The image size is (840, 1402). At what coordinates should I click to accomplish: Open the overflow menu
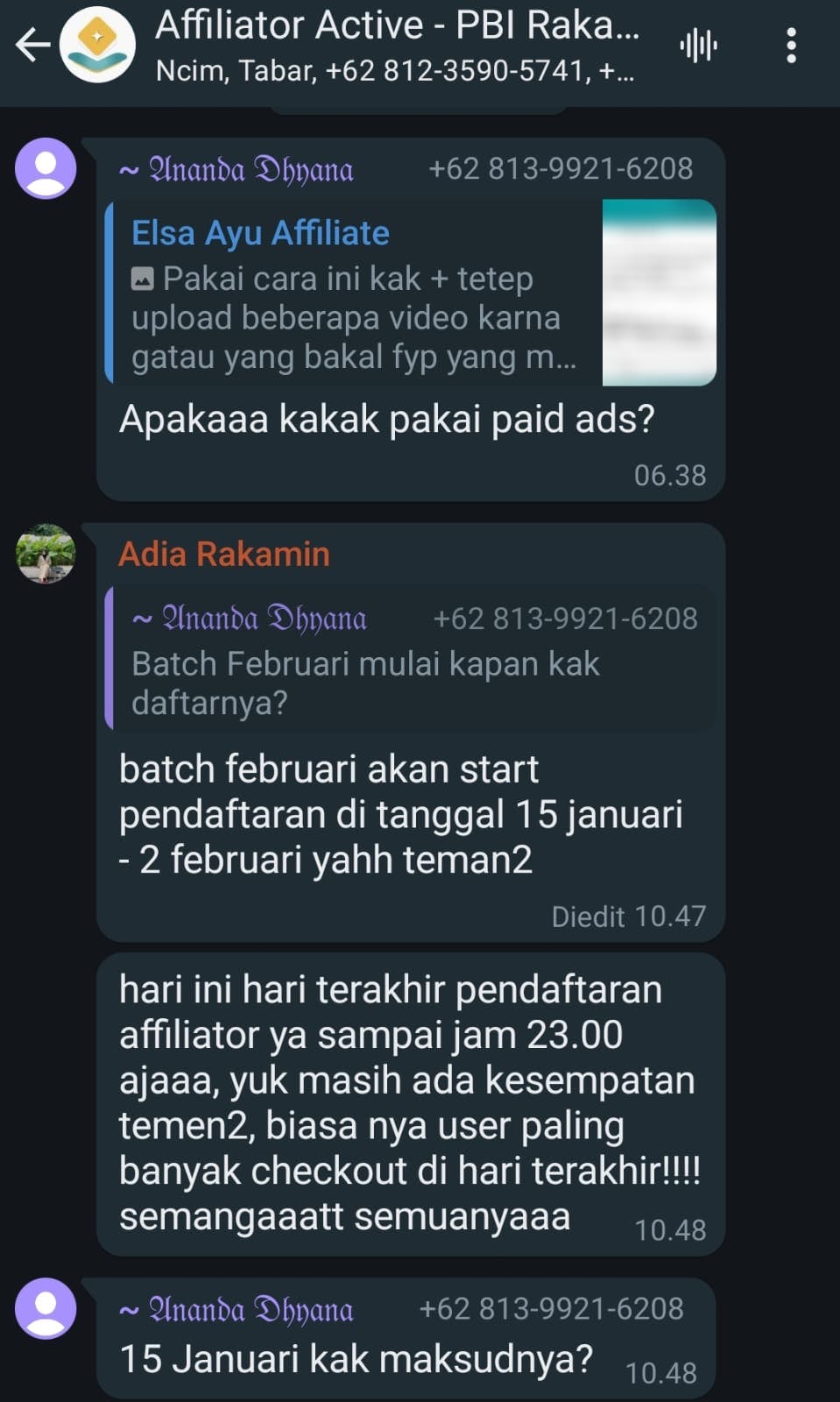pos(791,45)
